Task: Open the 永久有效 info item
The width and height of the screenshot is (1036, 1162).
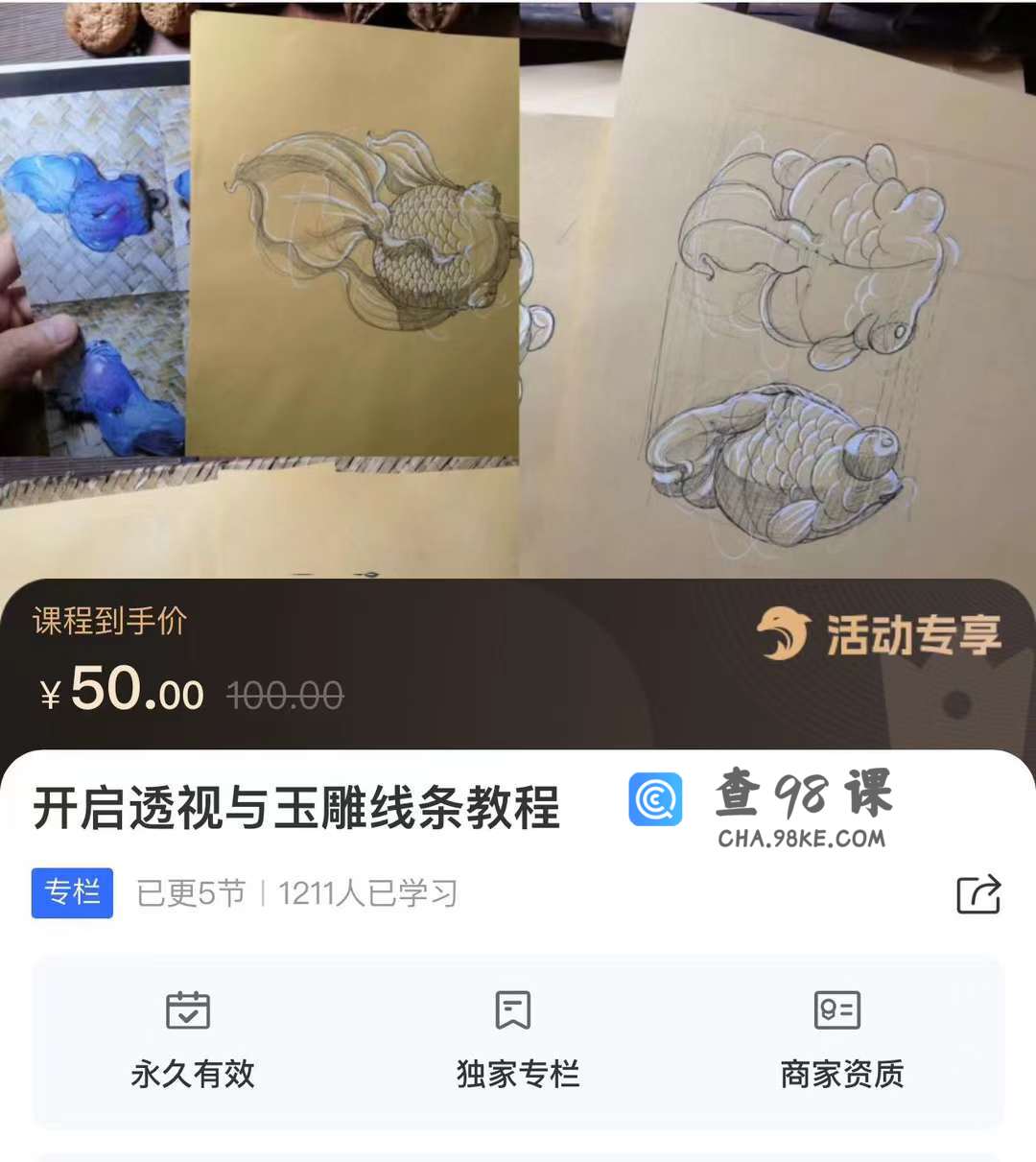Action: coord(192,1040)
